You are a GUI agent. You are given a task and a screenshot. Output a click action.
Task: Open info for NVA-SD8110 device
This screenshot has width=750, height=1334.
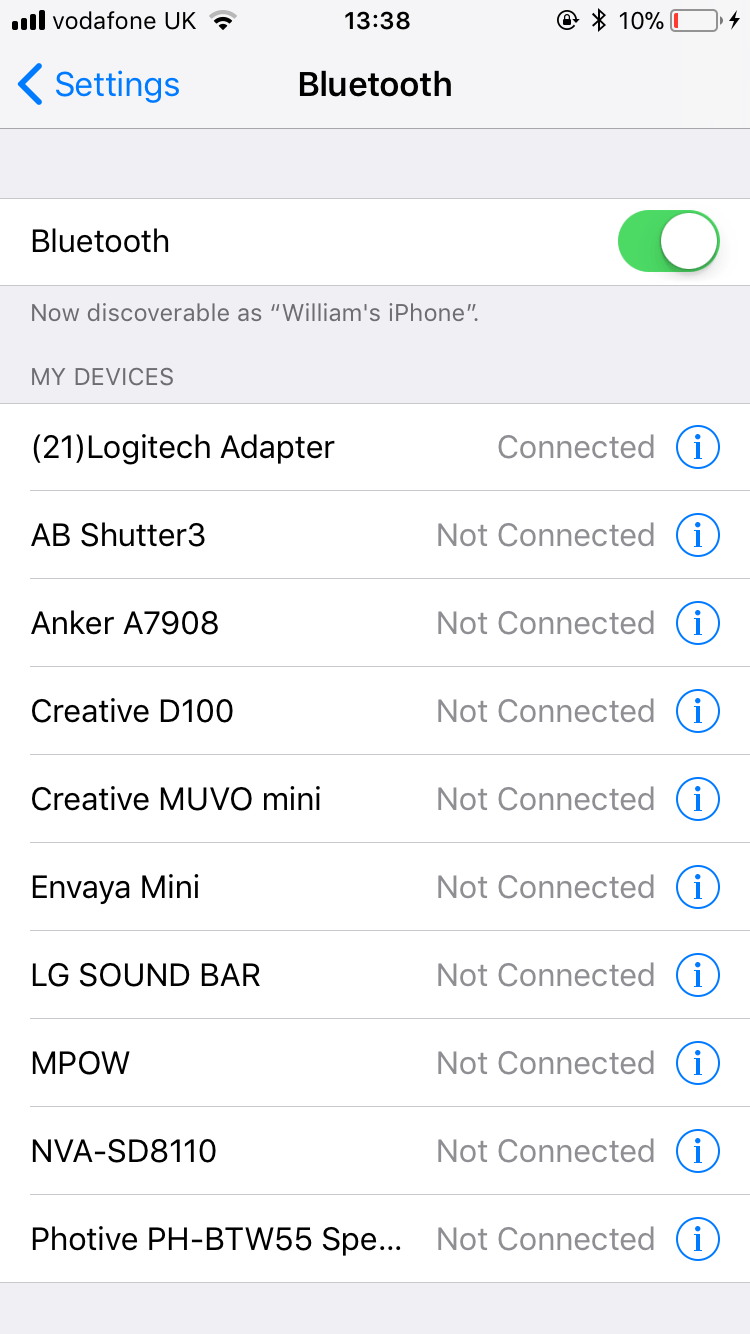pos(697,1151)
